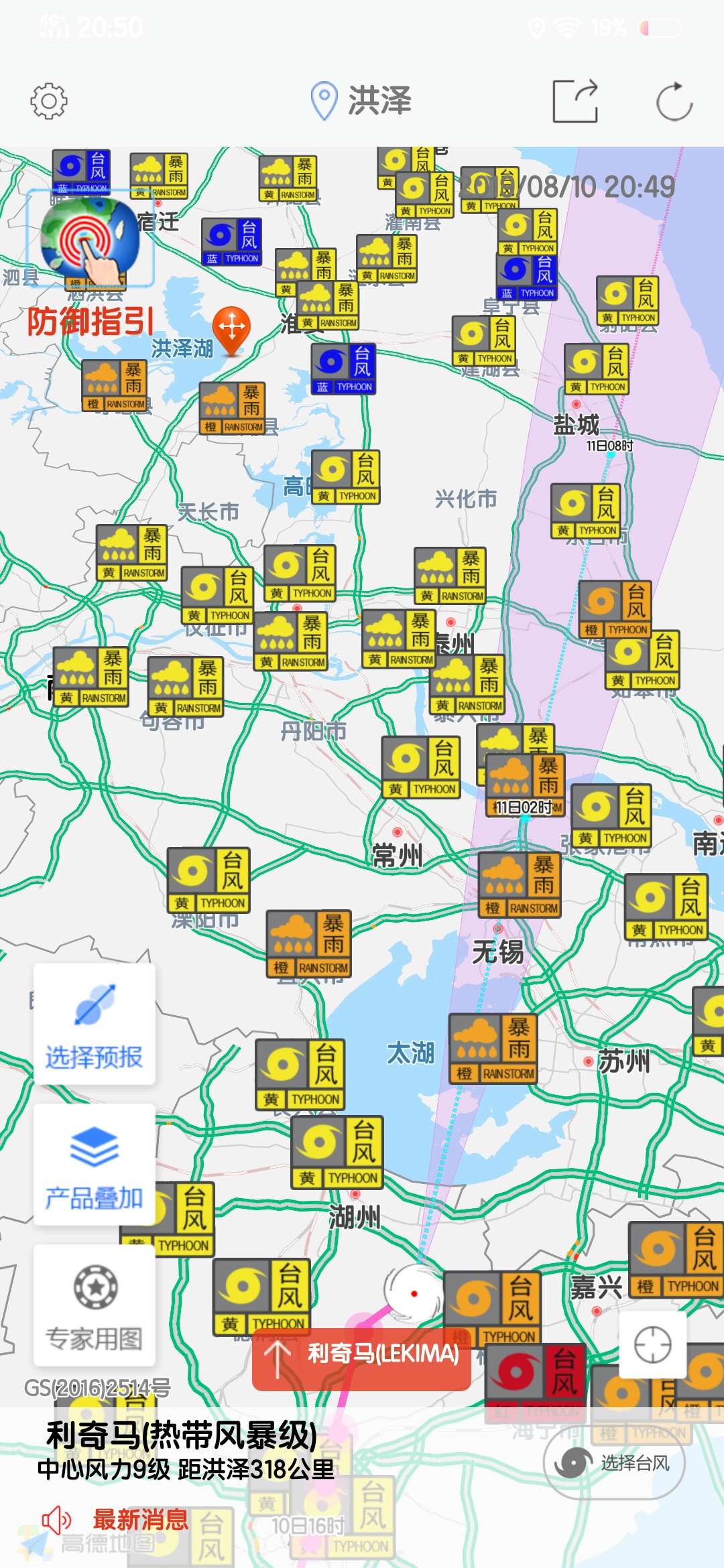Open 专家用图 expert charts
This screenshot has height=1568, width=724.
click(x=95, y=1305)
